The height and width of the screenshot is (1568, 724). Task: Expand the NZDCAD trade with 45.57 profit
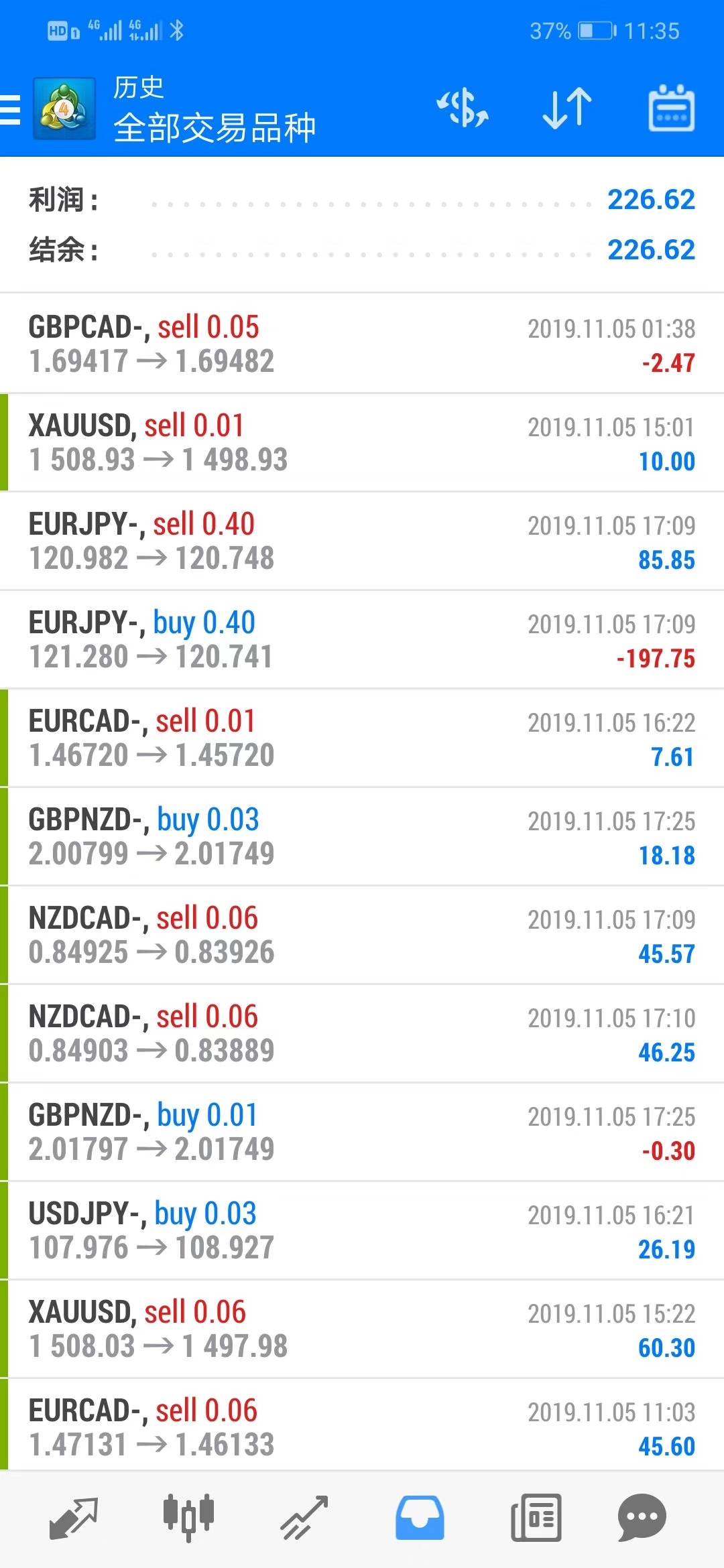(362, 935)
